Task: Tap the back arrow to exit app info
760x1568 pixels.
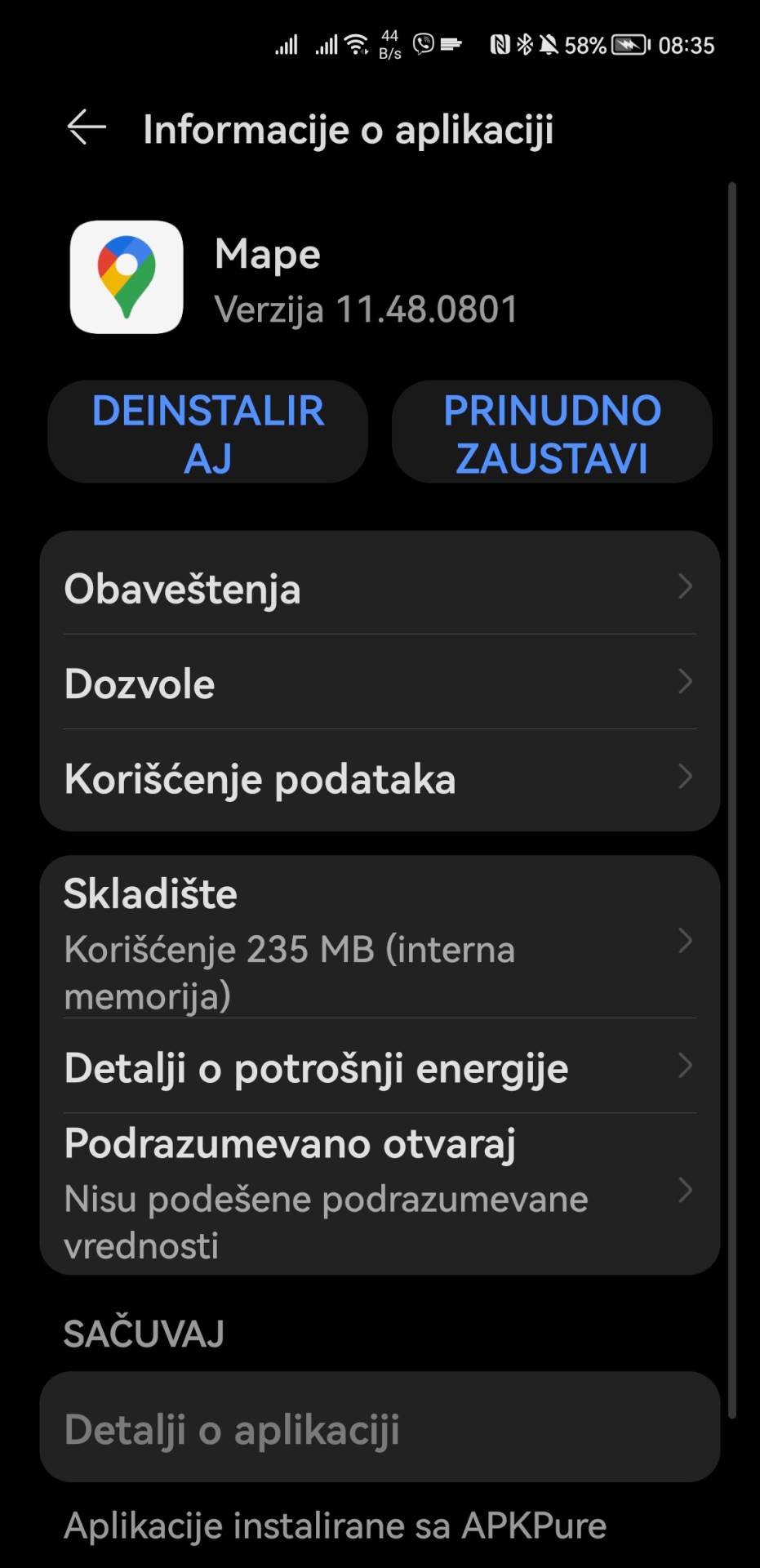Action: coord(86,127)
